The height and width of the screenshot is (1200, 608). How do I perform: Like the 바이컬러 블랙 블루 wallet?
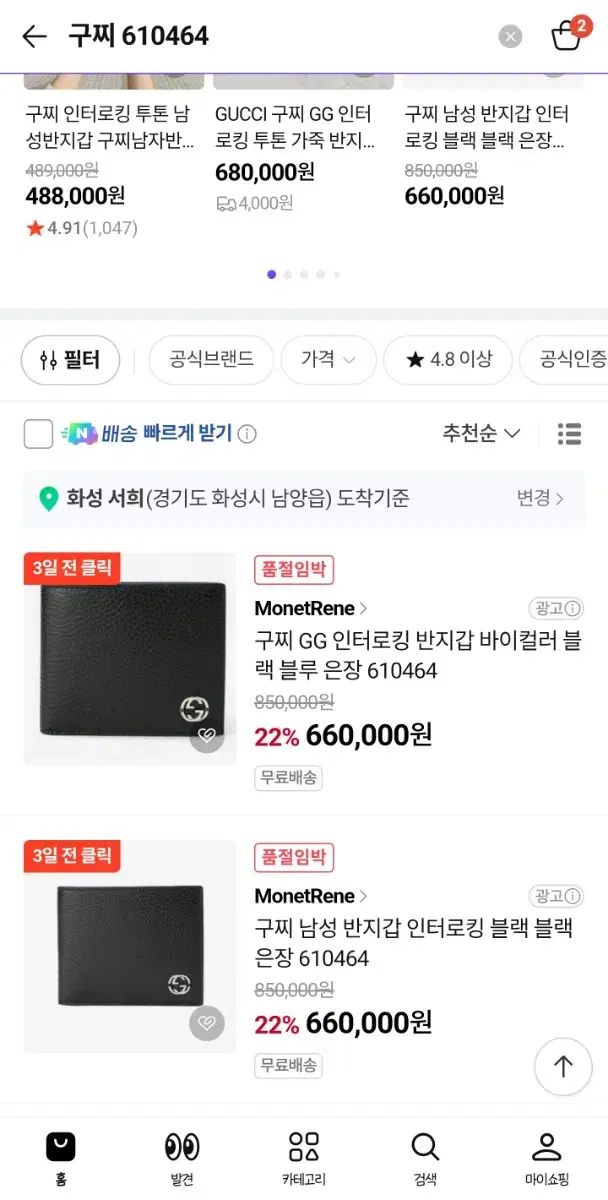[x=206, y=735]
